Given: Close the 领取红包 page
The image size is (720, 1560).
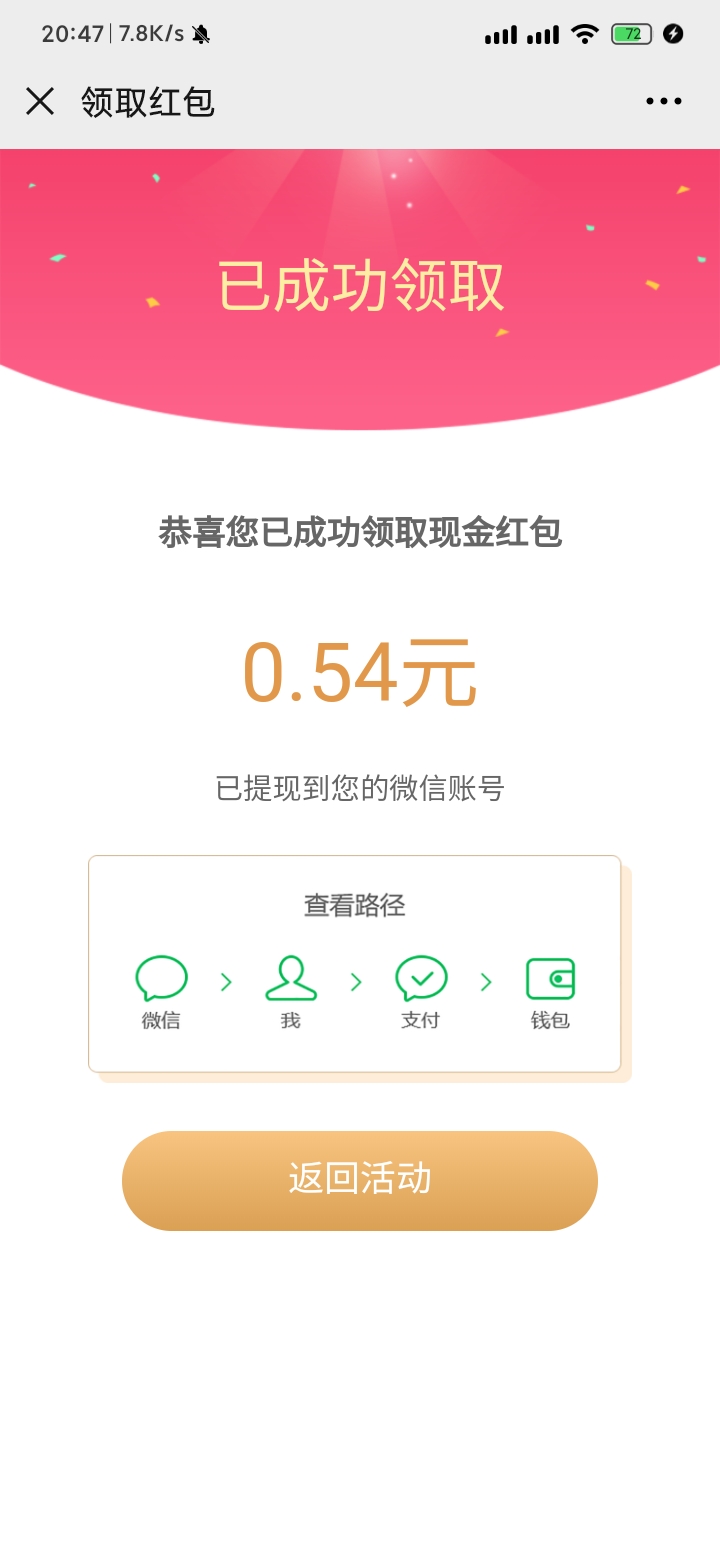Looking at the screenshot, I should pyautogui.click(x=40, y=101).
